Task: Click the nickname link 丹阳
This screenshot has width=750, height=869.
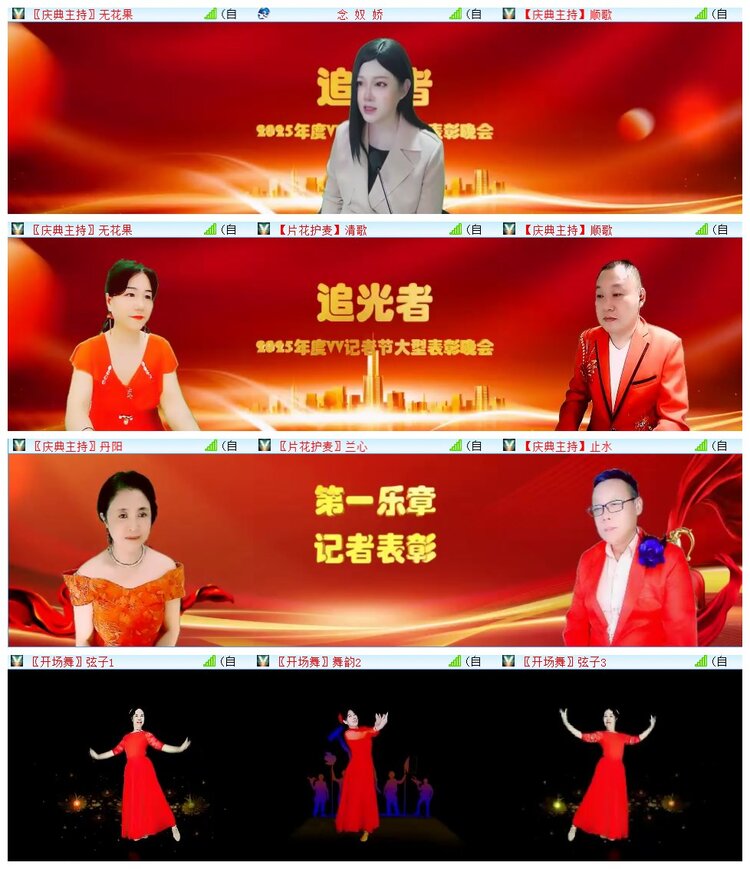Action: click(x=110, y=447)
